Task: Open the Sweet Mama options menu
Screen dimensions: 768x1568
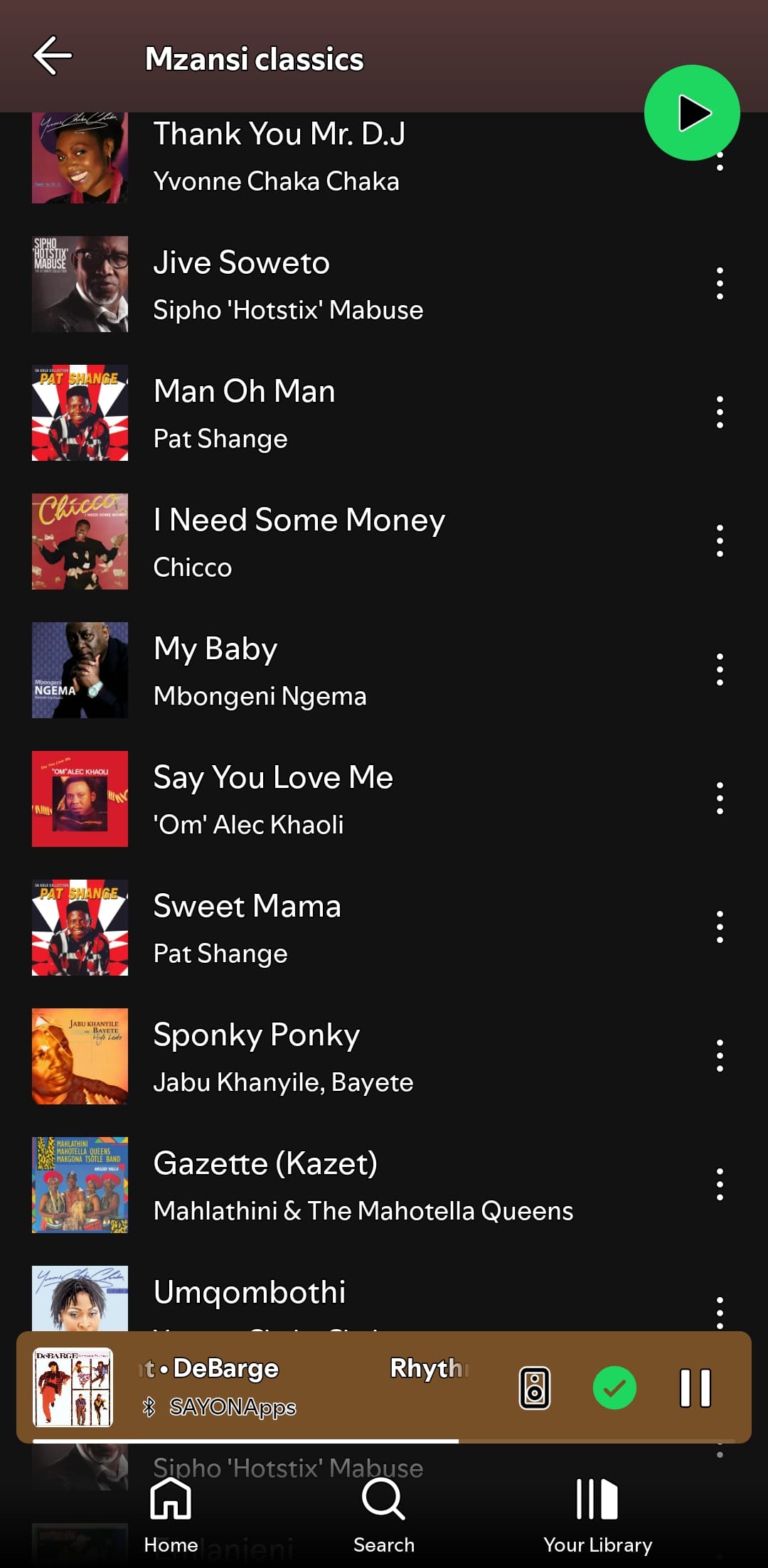Action: click(720, 927)
